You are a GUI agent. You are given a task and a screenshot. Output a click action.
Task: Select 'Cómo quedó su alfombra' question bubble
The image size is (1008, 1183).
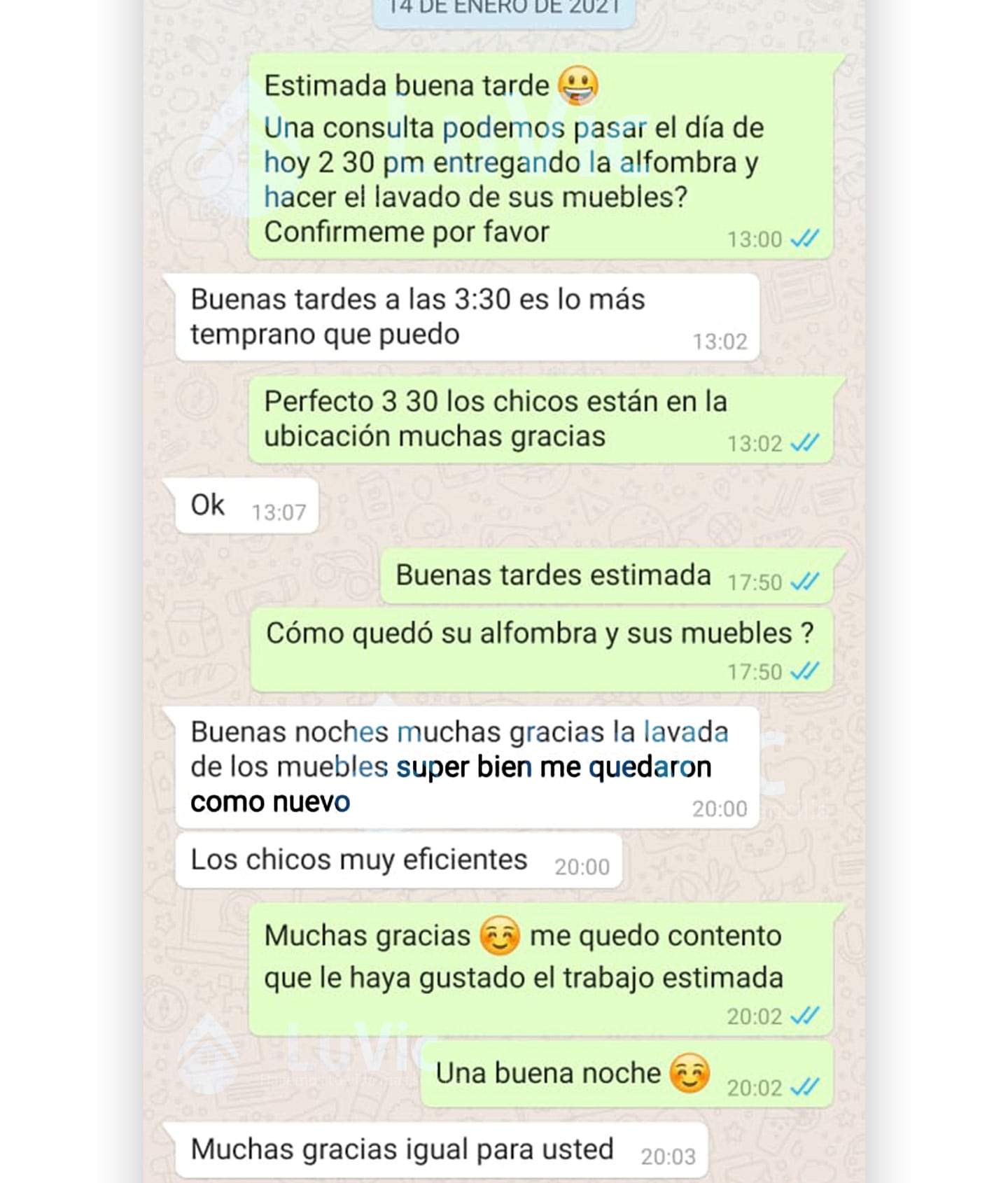(539, 631)
